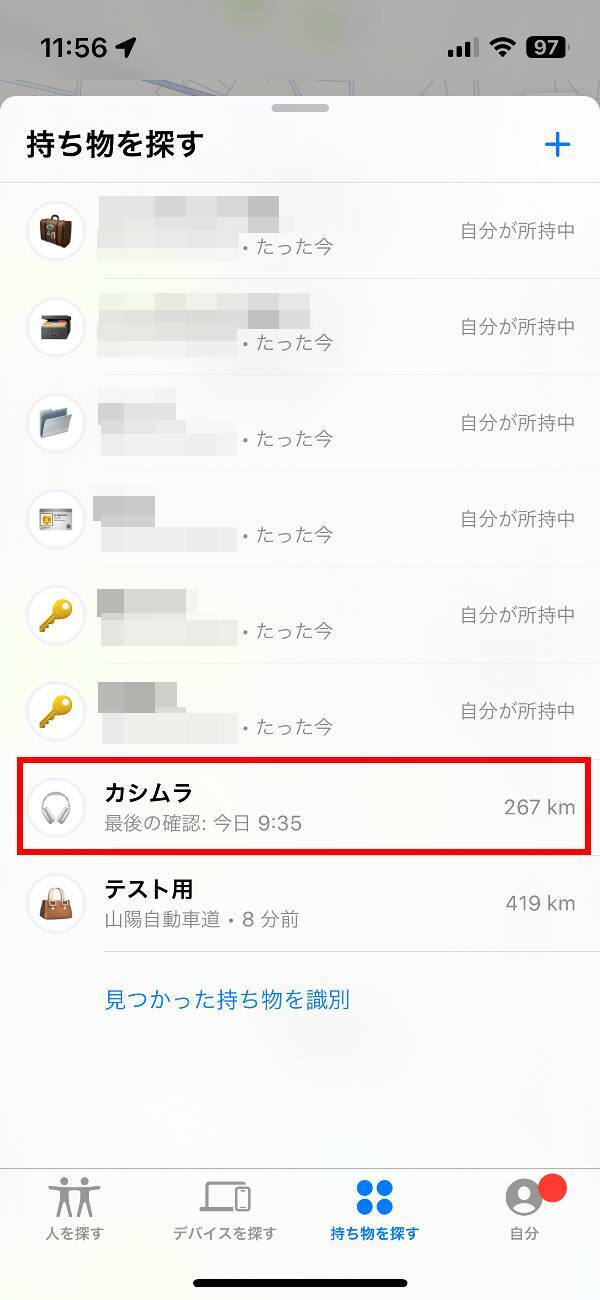Open the テスト用 handbag item
This screenshot has width=600, height=1300.
click(300, 903)
